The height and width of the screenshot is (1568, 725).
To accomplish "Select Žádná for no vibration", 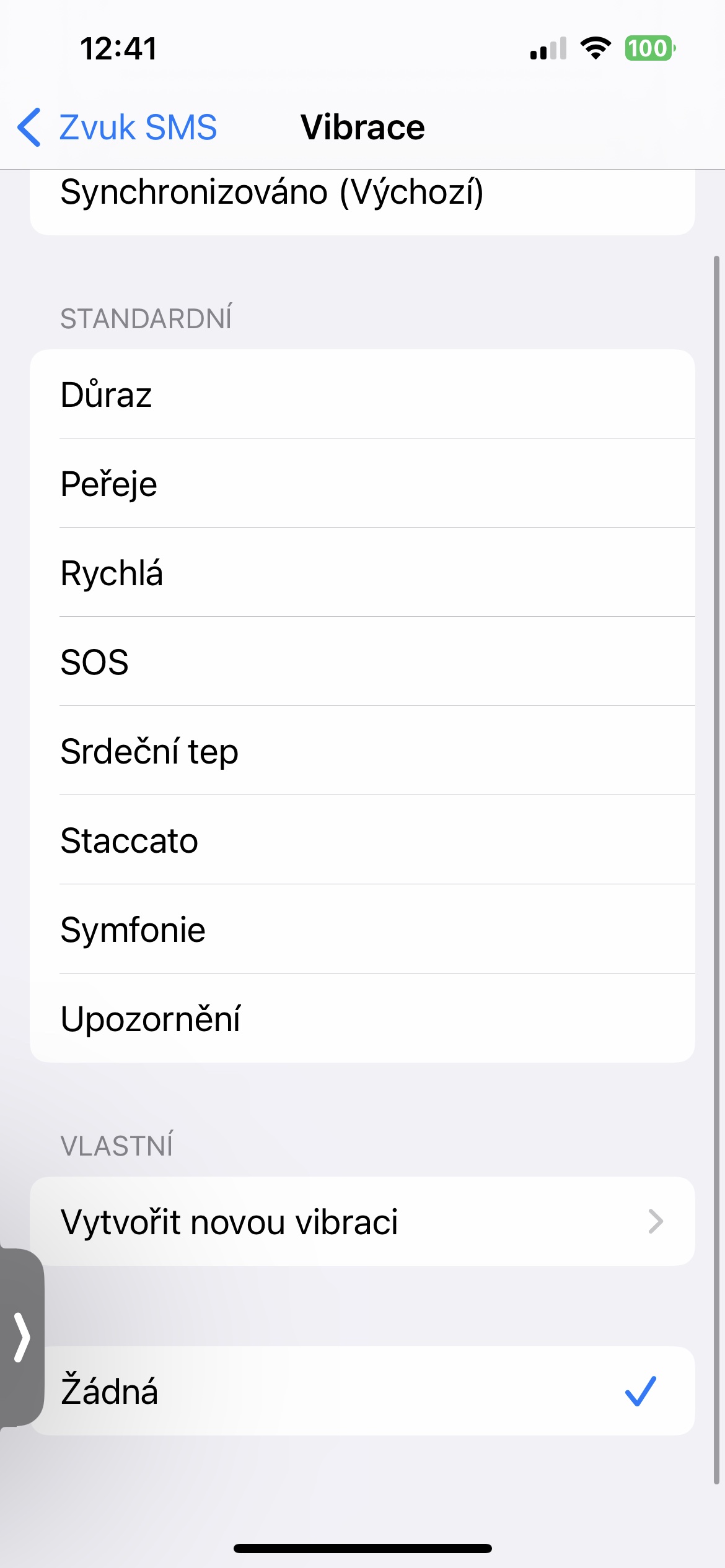I will point(362,1392).
